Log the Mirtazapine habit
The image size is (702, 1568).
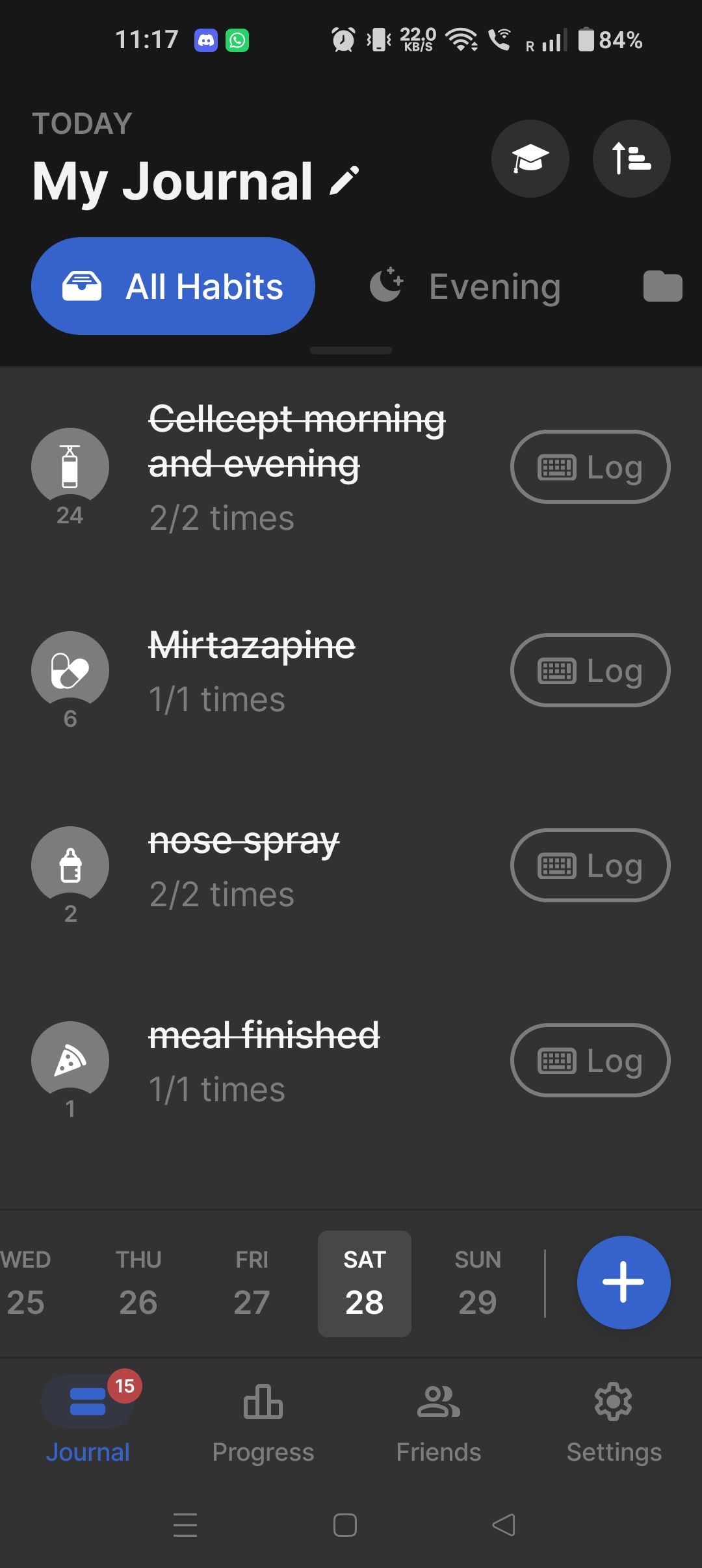(x=590, y=670)
